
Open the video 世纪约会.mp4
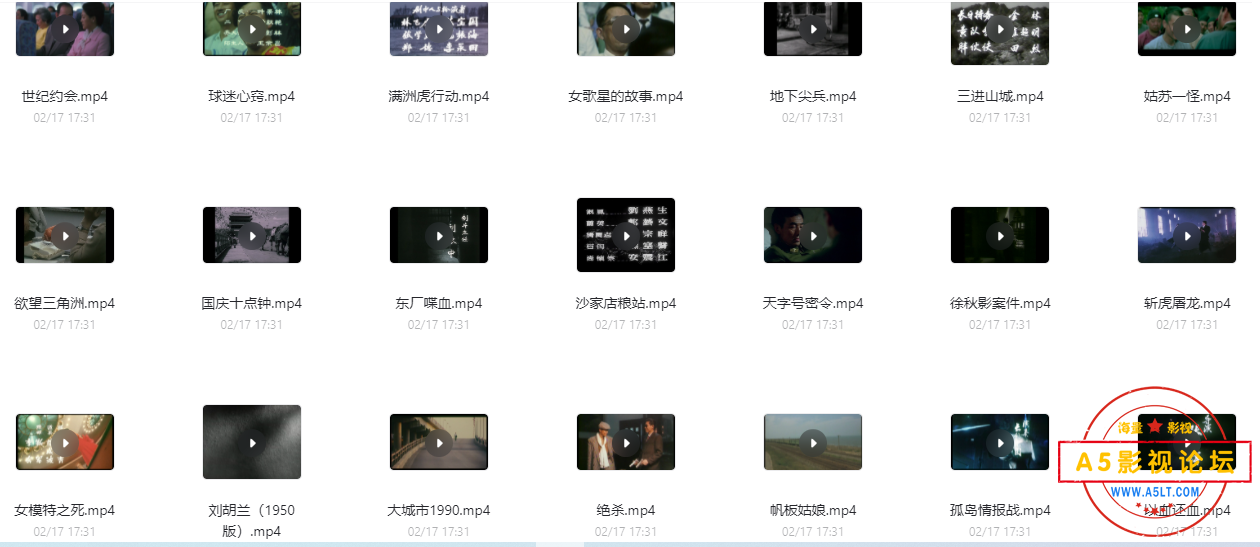[x=65, y=29]
